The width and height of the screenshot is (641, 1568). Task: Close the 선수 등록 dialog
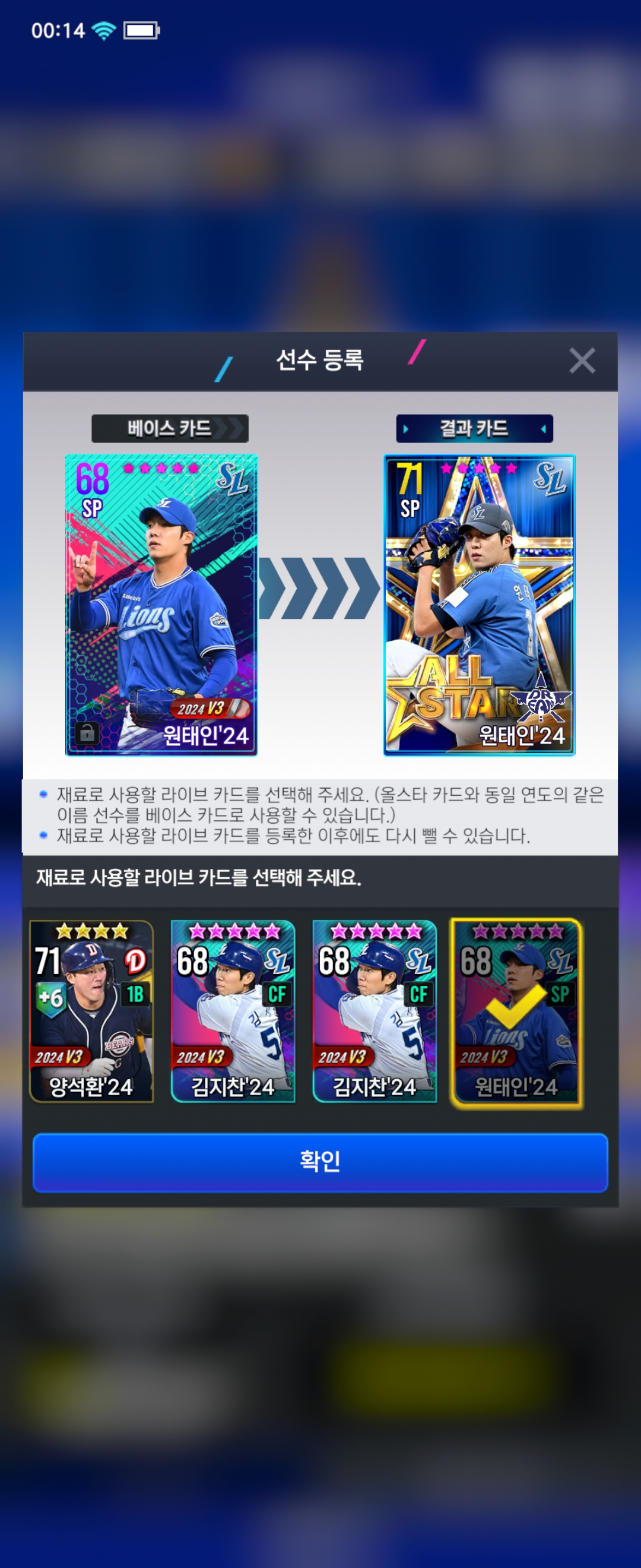pos(582,361)
